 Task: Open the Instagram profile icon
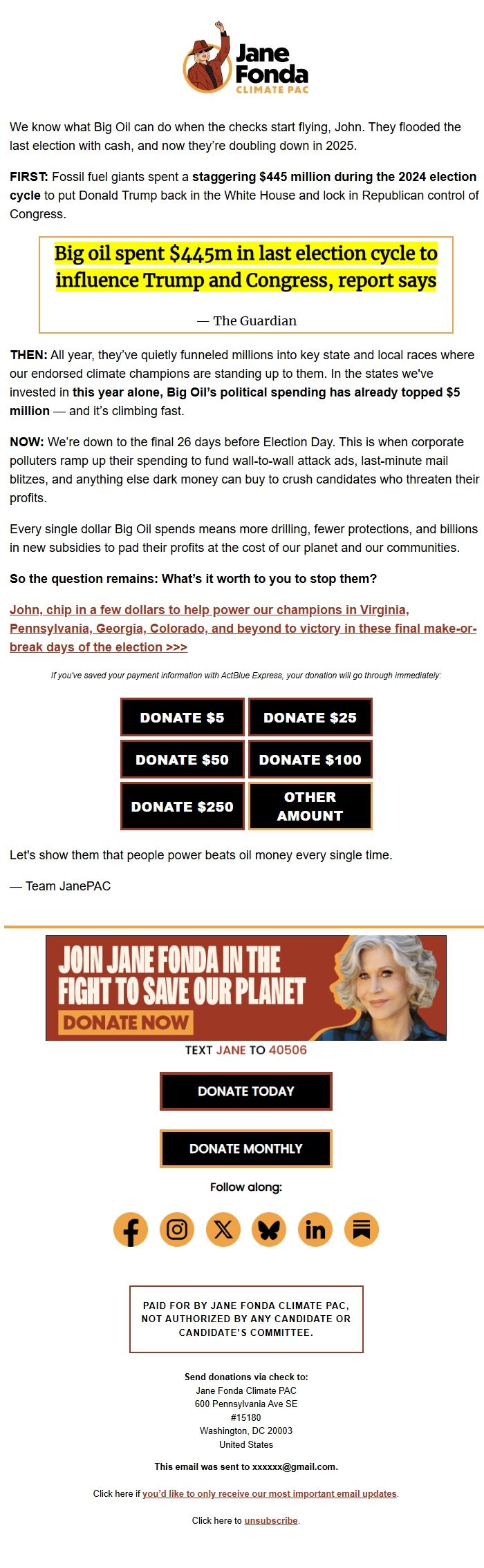coord(177,1230)
